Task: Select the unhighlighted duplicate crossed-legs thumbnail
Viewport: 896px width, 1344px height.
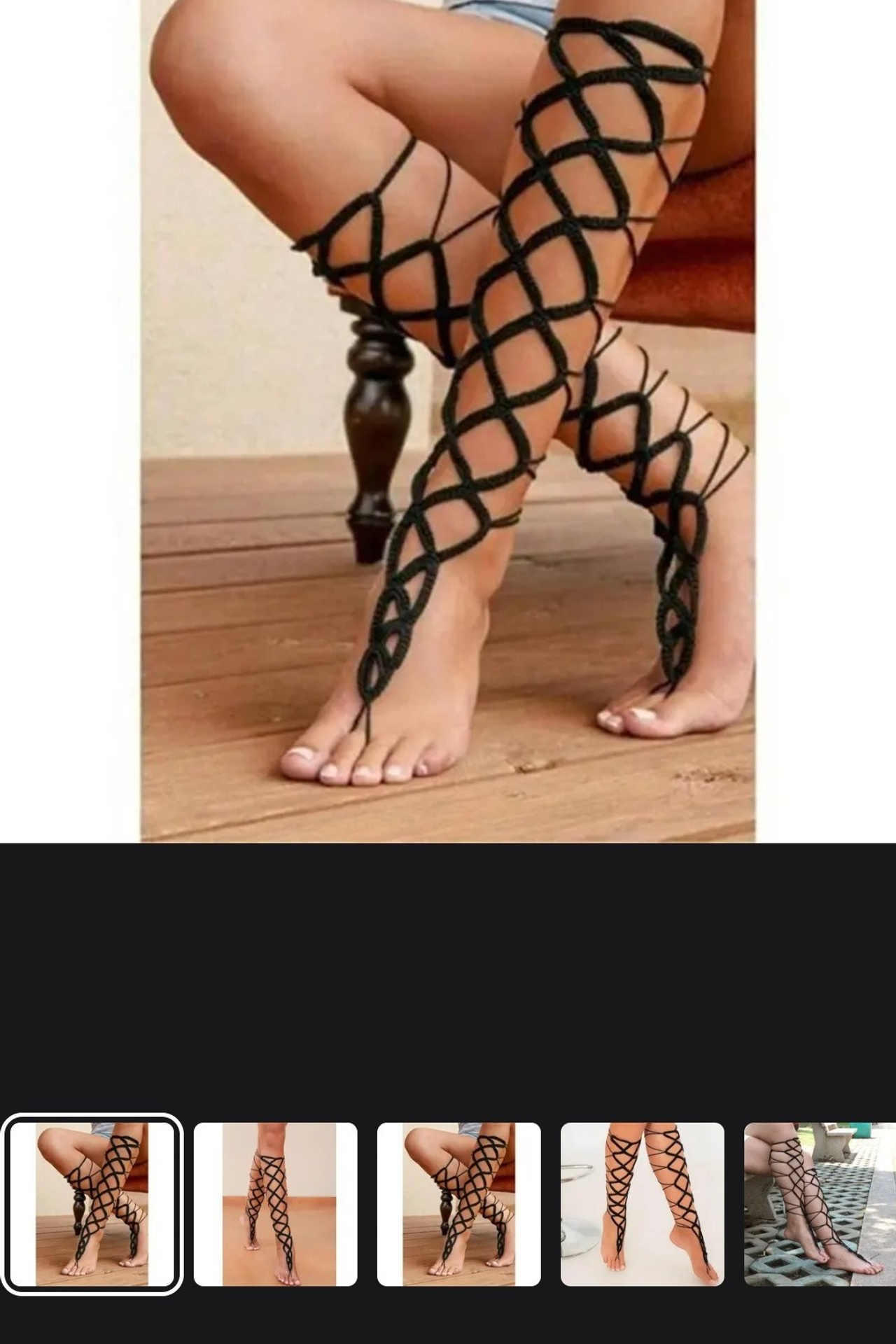Action: (458, 1204)
